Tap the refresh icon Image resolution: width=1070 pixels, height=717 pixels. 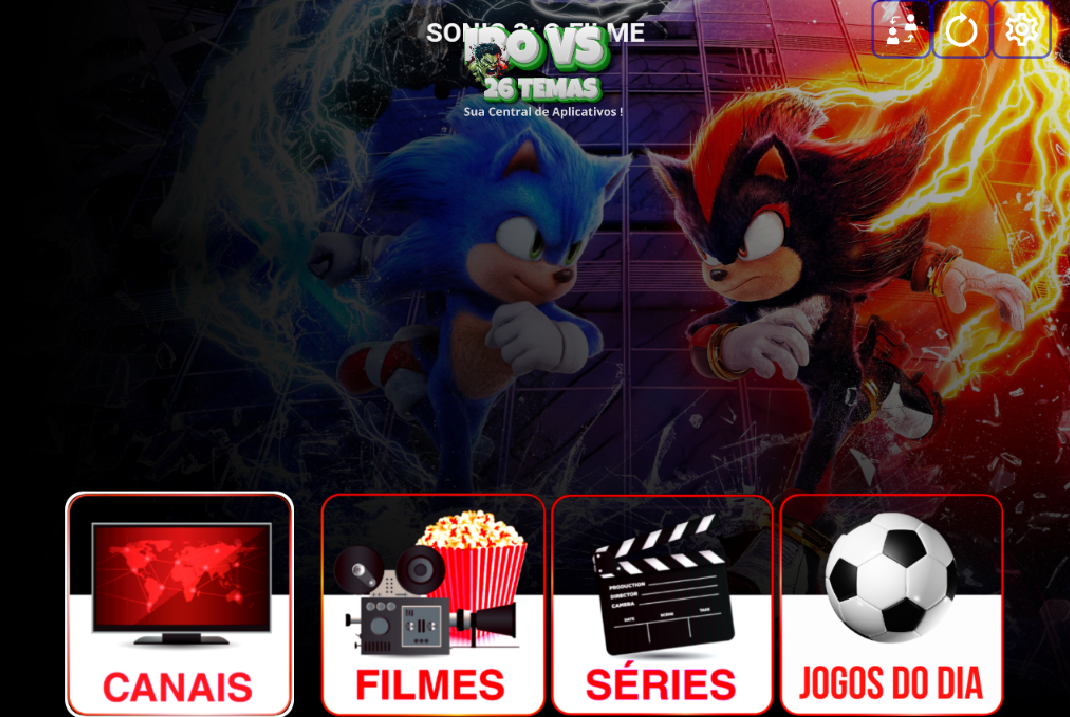click(x=961, y=29)
